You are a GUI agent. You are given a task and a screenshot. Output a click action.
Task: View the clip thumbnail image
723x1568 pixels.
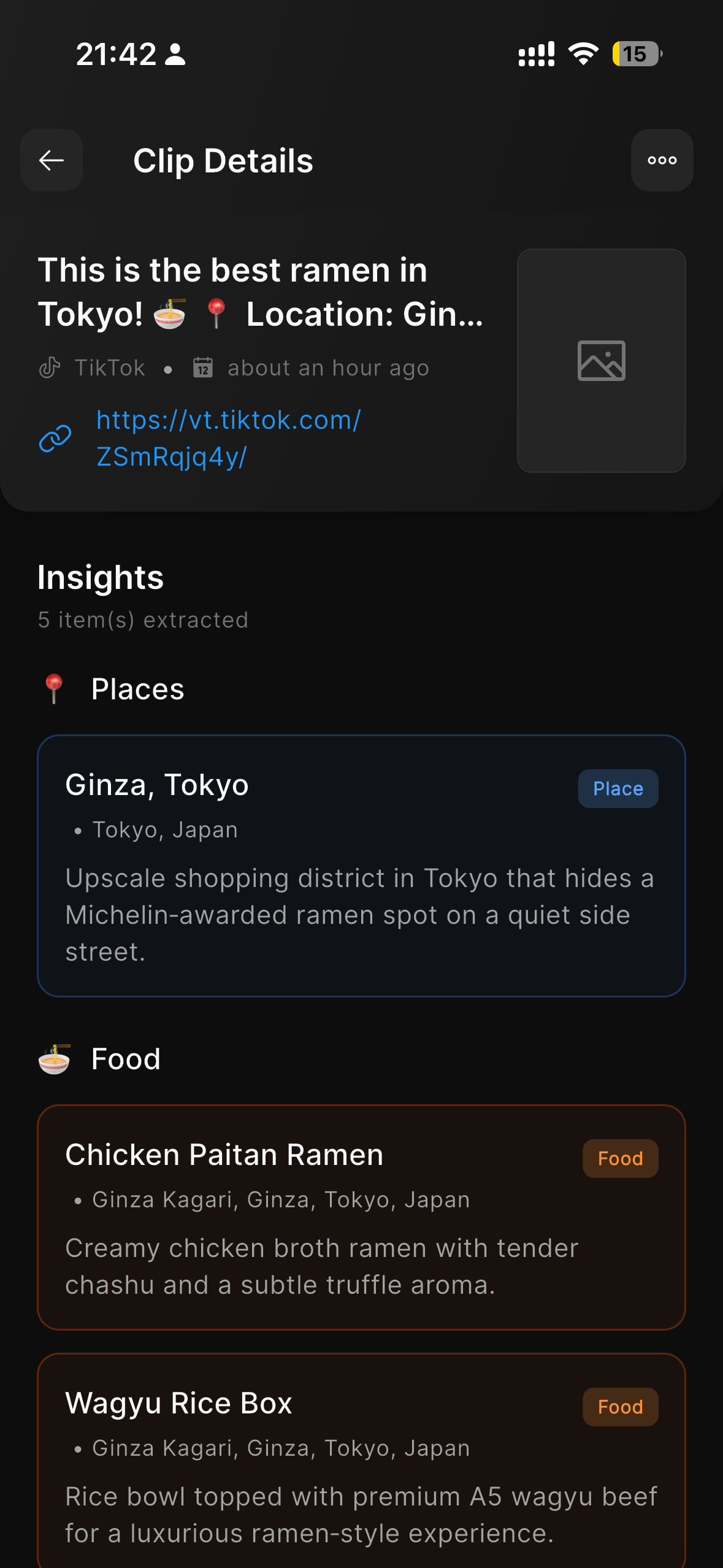[x=601, y=361]
